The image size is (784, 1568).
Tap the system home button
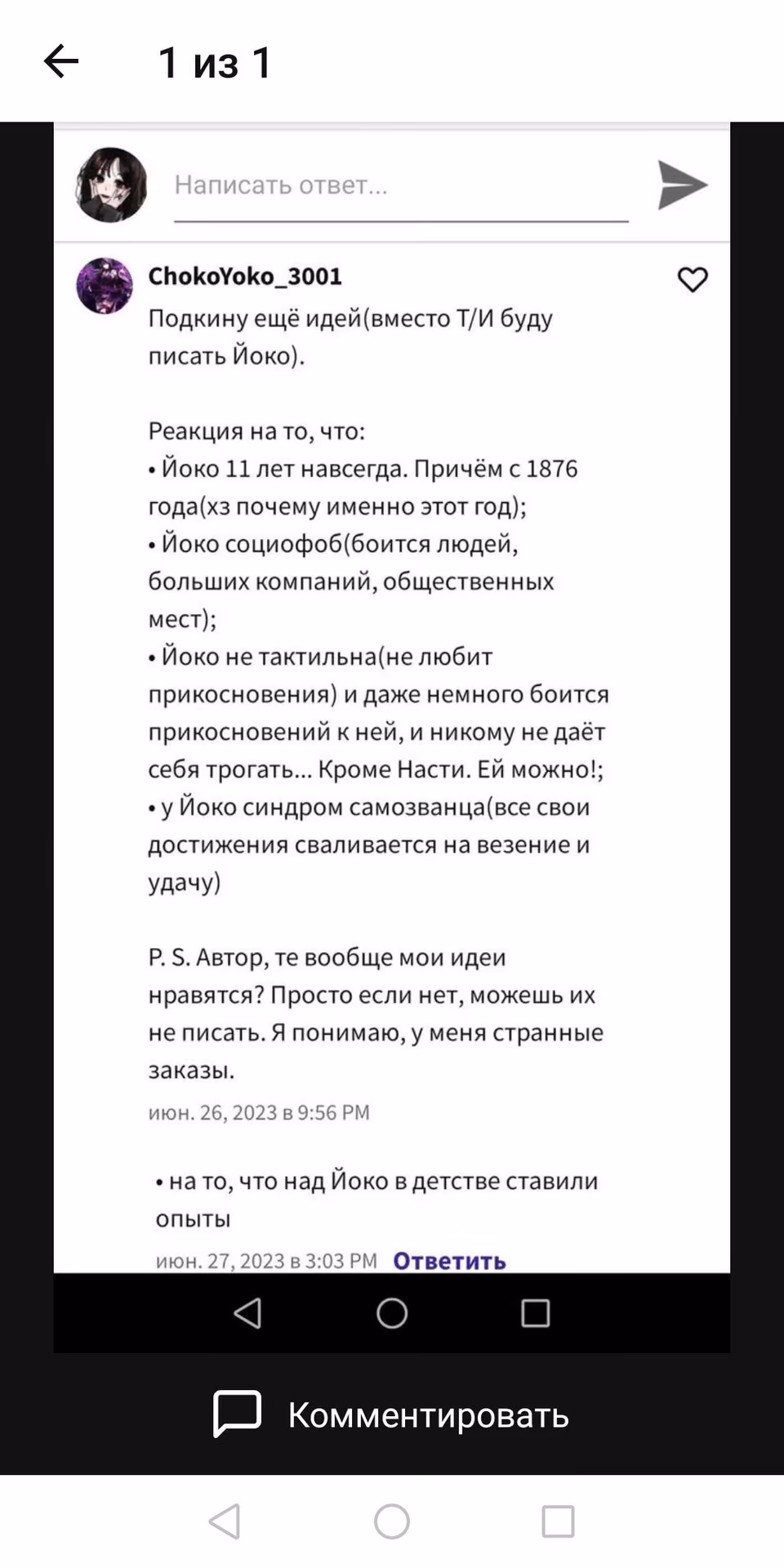392,1521
